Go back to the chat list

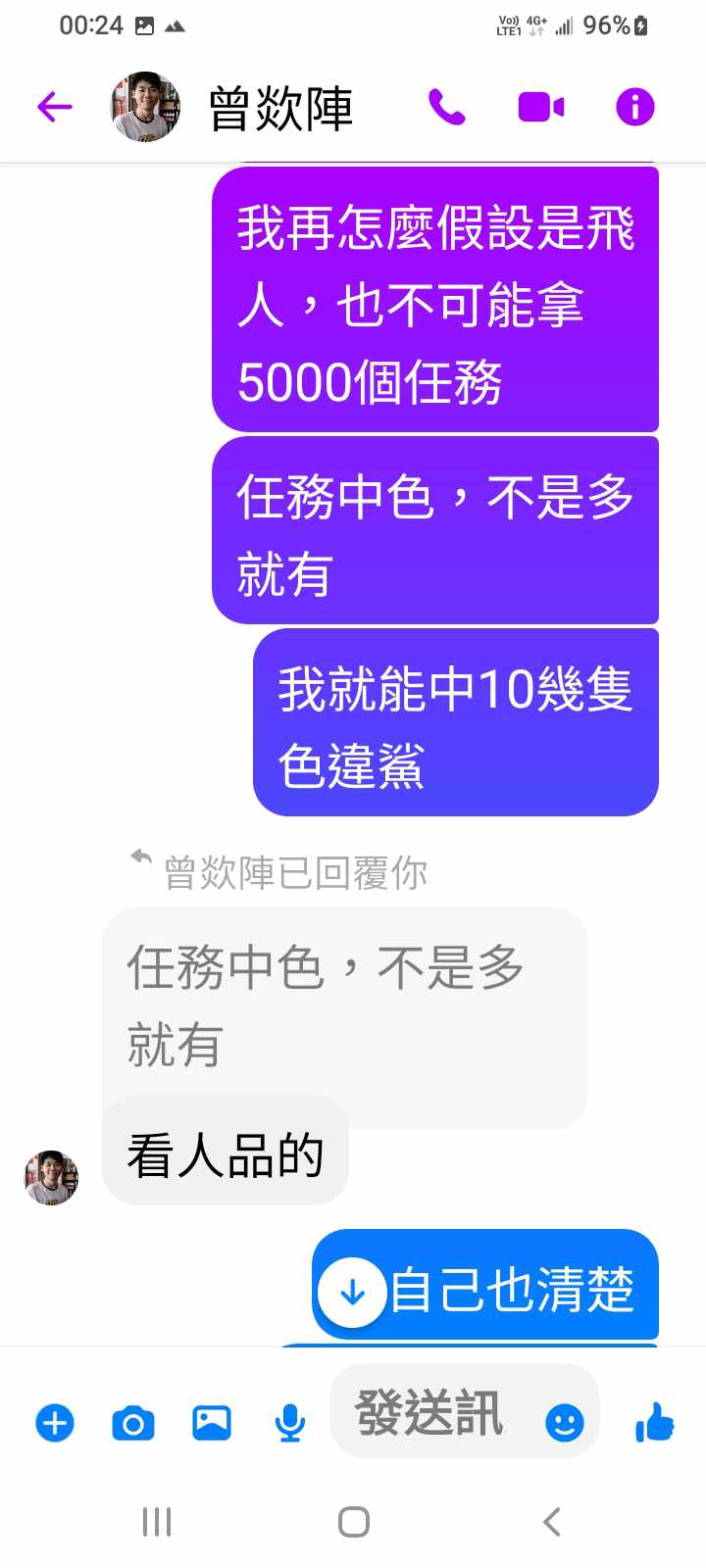(55, 107)
